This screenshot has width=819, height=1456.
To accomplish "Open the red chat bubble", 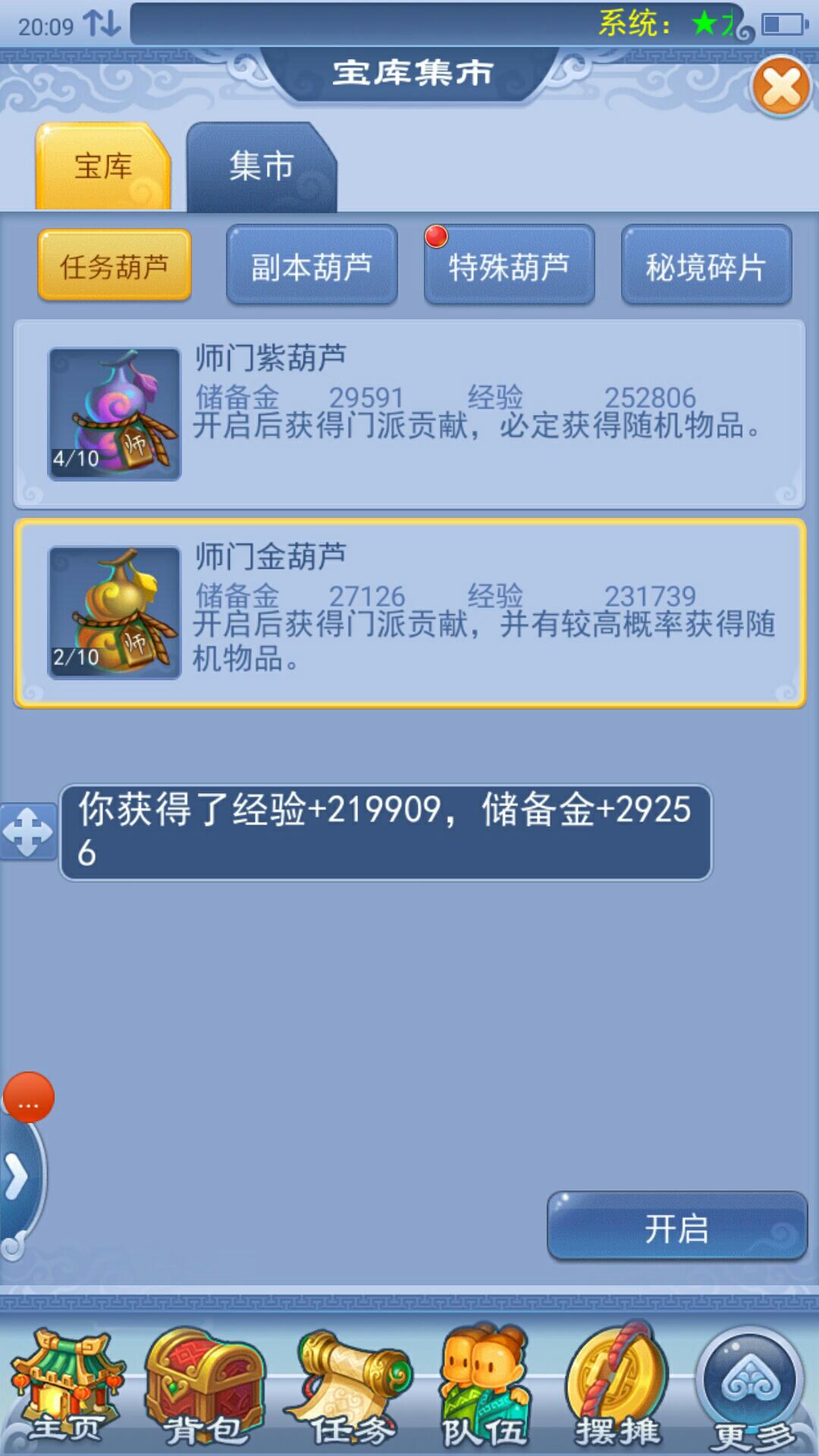I will point(29,1097).
